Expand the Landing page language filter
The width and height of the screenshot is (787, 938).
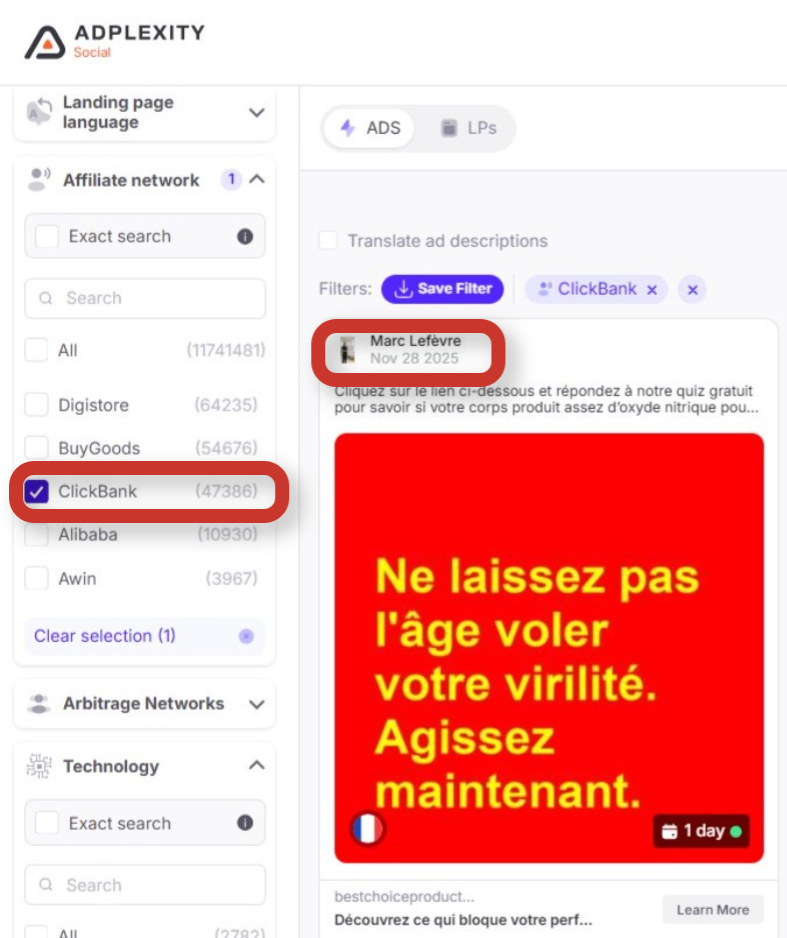click(x=256, y=112)
